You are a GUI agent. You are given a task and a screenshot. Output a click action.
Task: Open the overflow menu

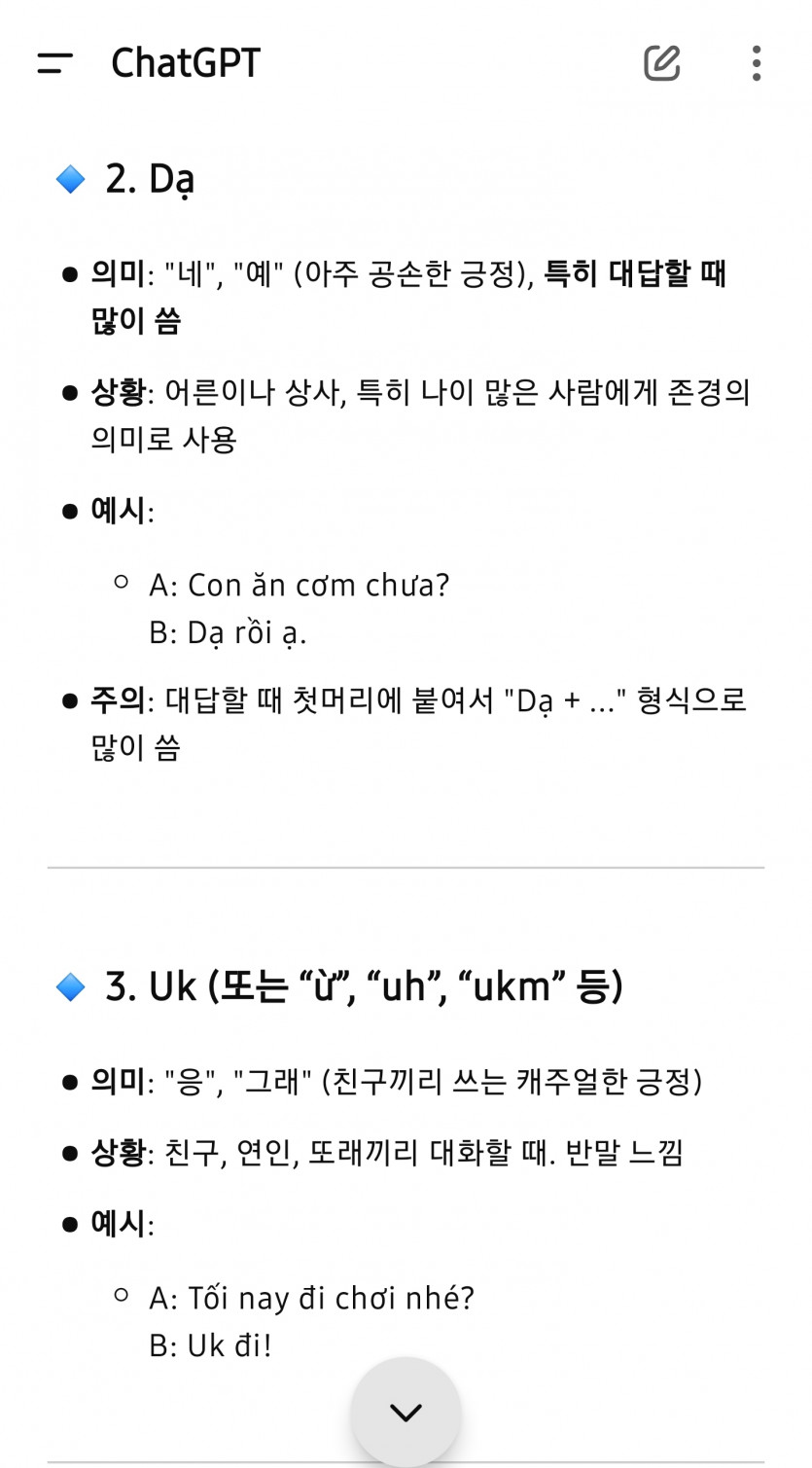pyautogui.click(x=756, y=64)
